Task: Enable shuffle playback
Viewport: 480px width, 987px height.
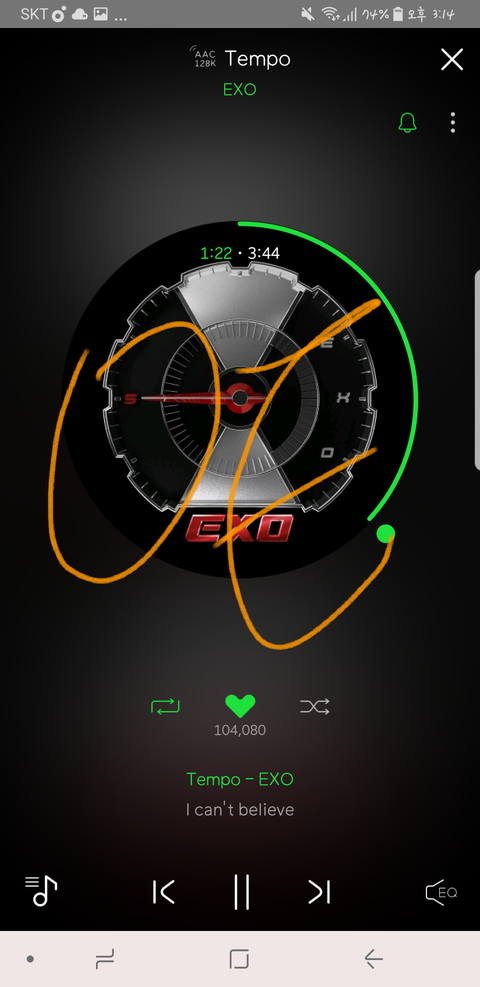Action: click(x=315, y=706)
